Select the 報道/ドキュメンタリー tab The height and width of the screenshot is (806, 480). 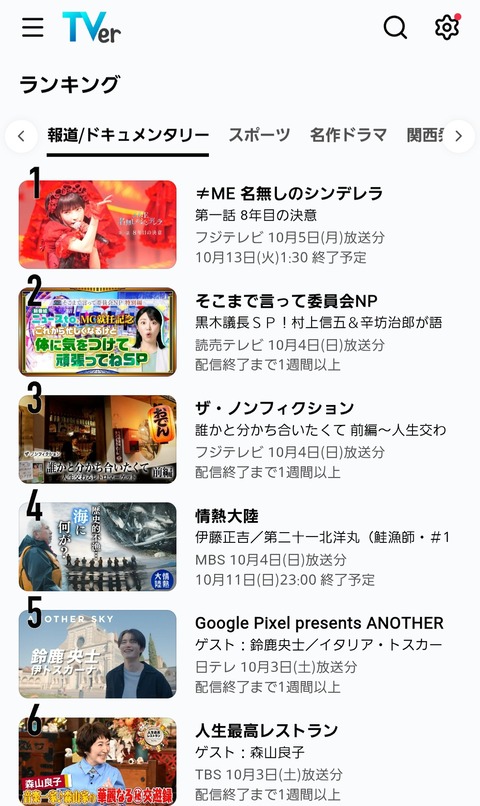pos(128,136)
